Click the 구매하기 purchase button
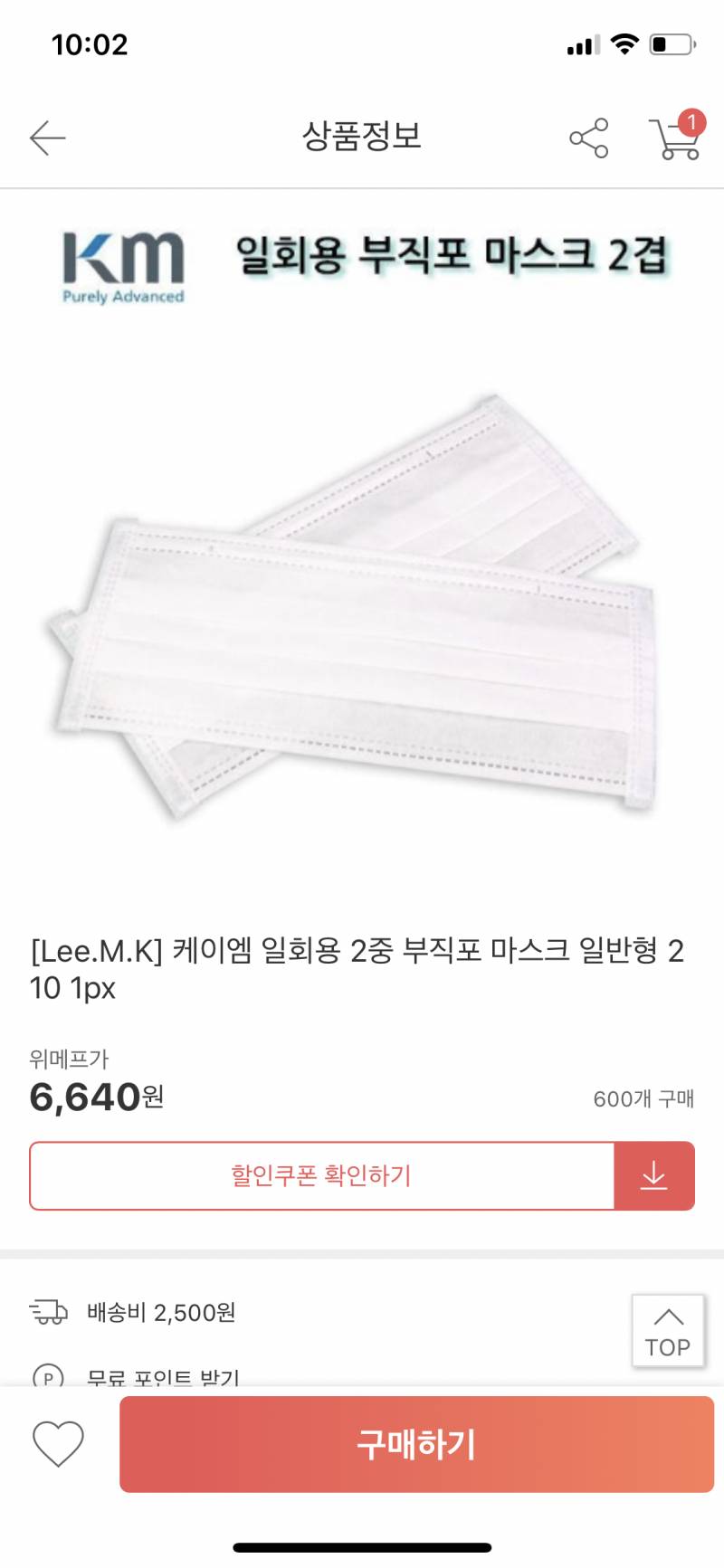 414,1444
